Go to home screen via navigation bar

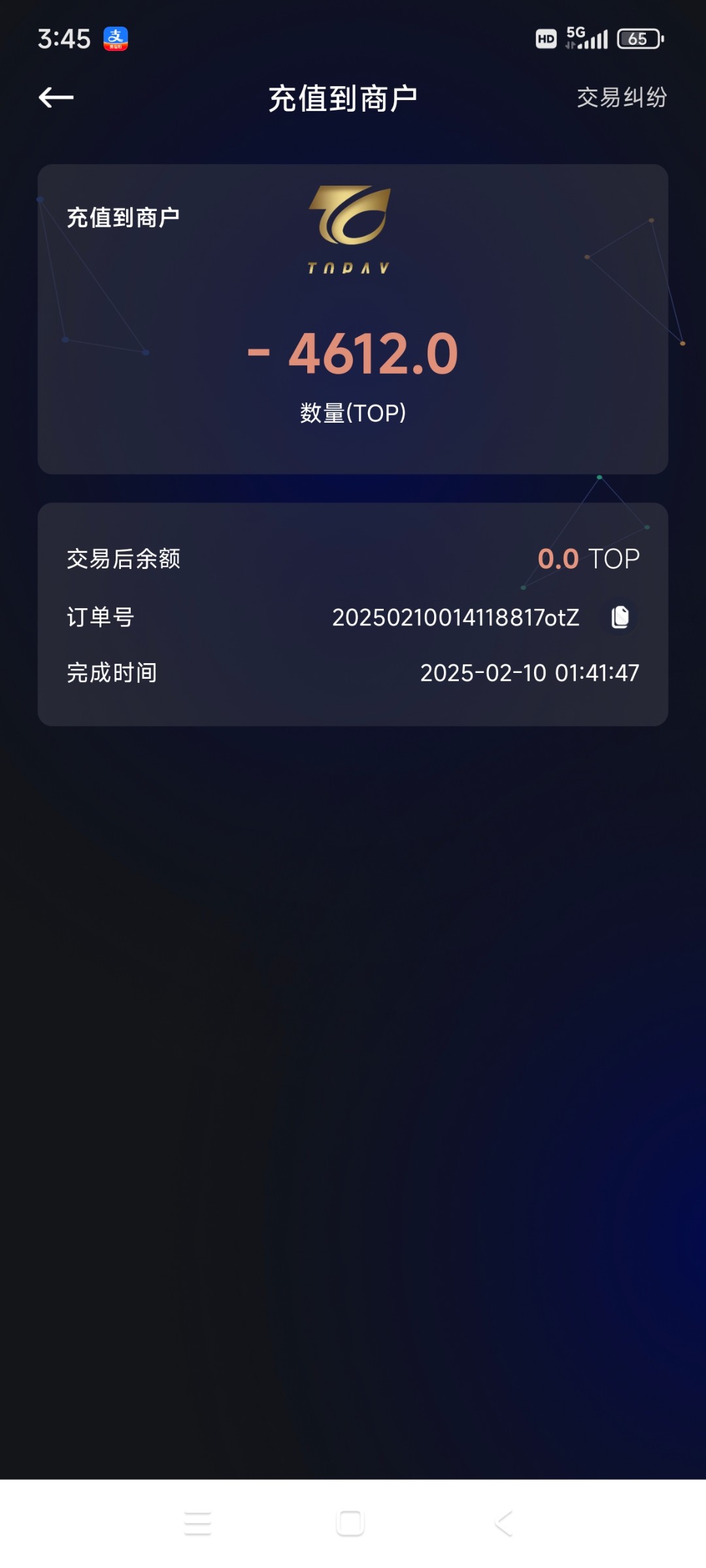(x=350, y=1523)
